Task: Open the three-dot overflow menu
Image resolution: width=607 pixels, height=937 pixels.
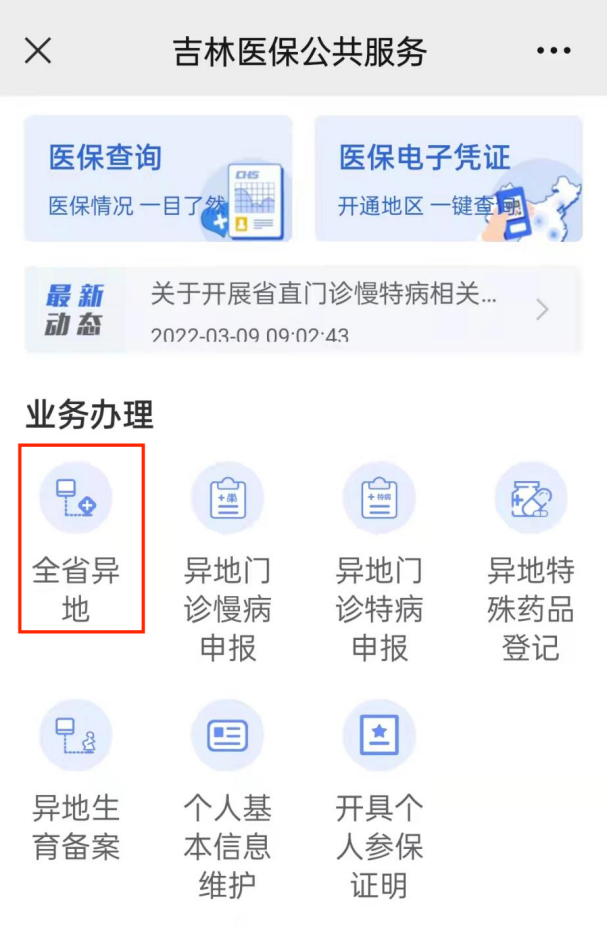Action: (552, 50)
